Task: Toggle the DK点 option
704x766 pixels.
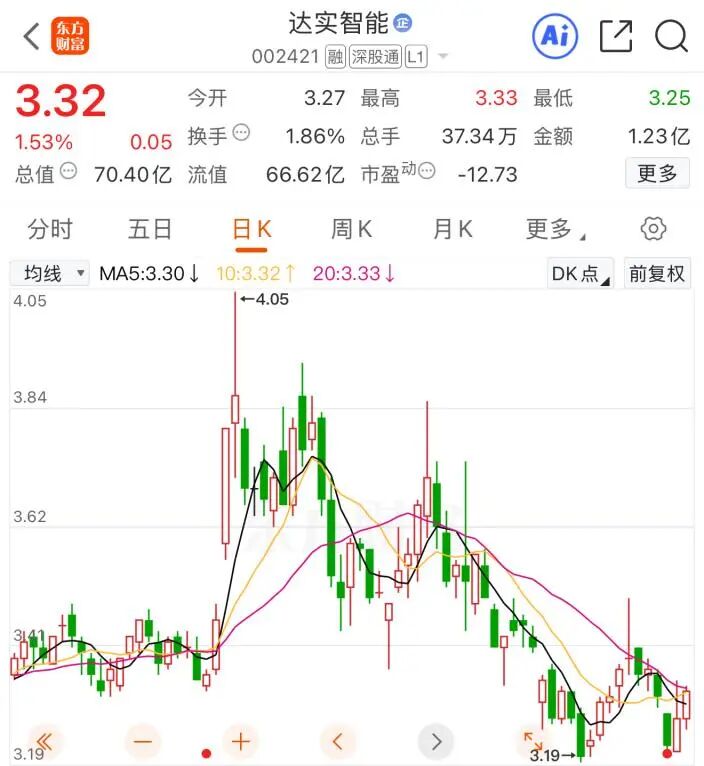Action: [580, 273]
